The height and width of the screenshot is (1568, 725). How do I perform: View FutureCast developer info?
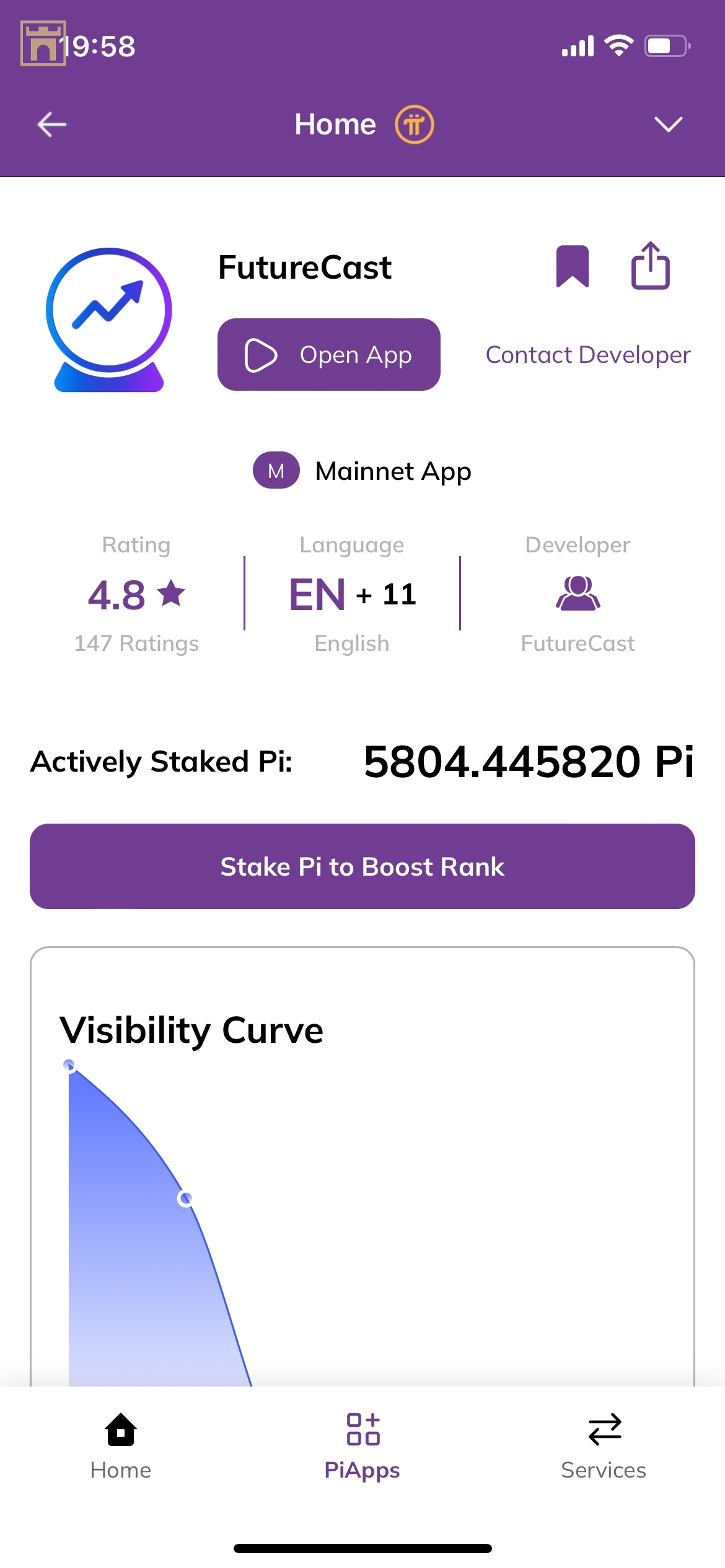[578, 595]
